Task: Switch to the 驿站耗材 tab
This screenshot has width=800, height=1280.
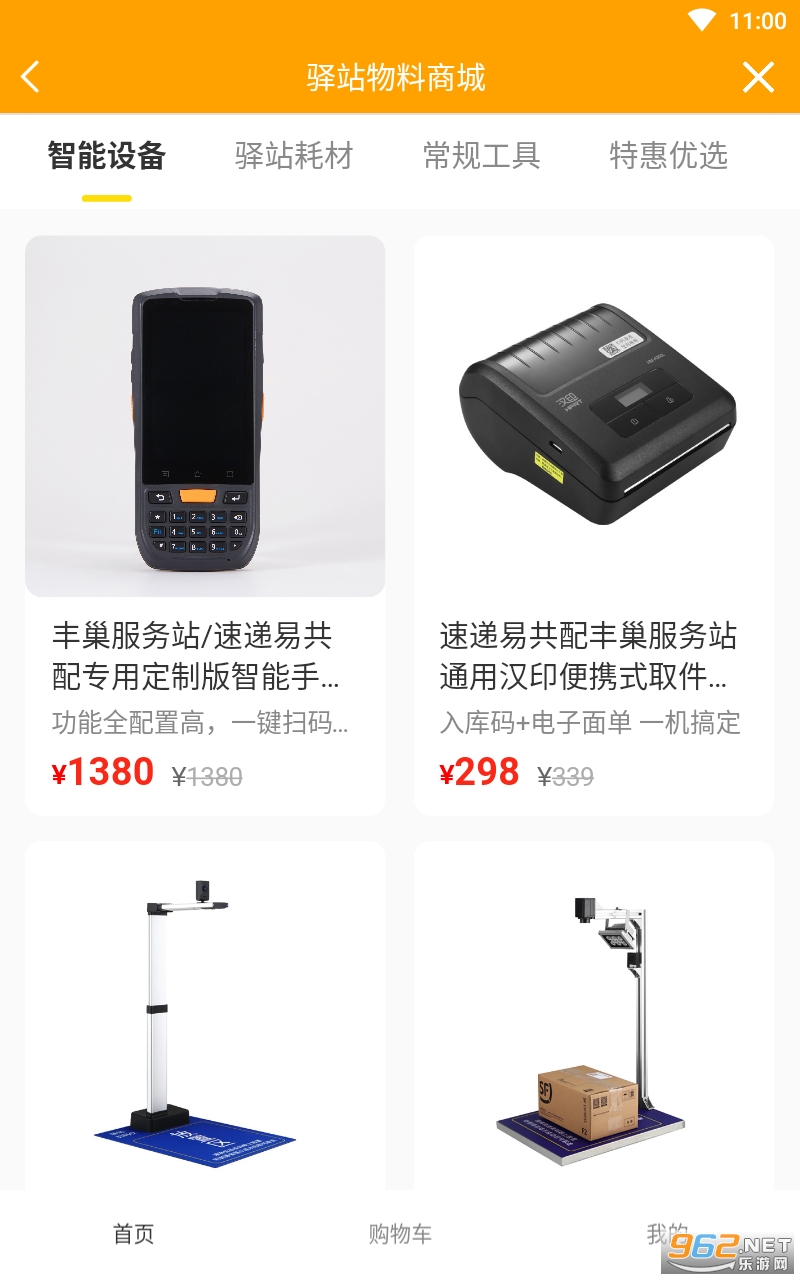Action: pyautogui.click(x=294, y=156)
